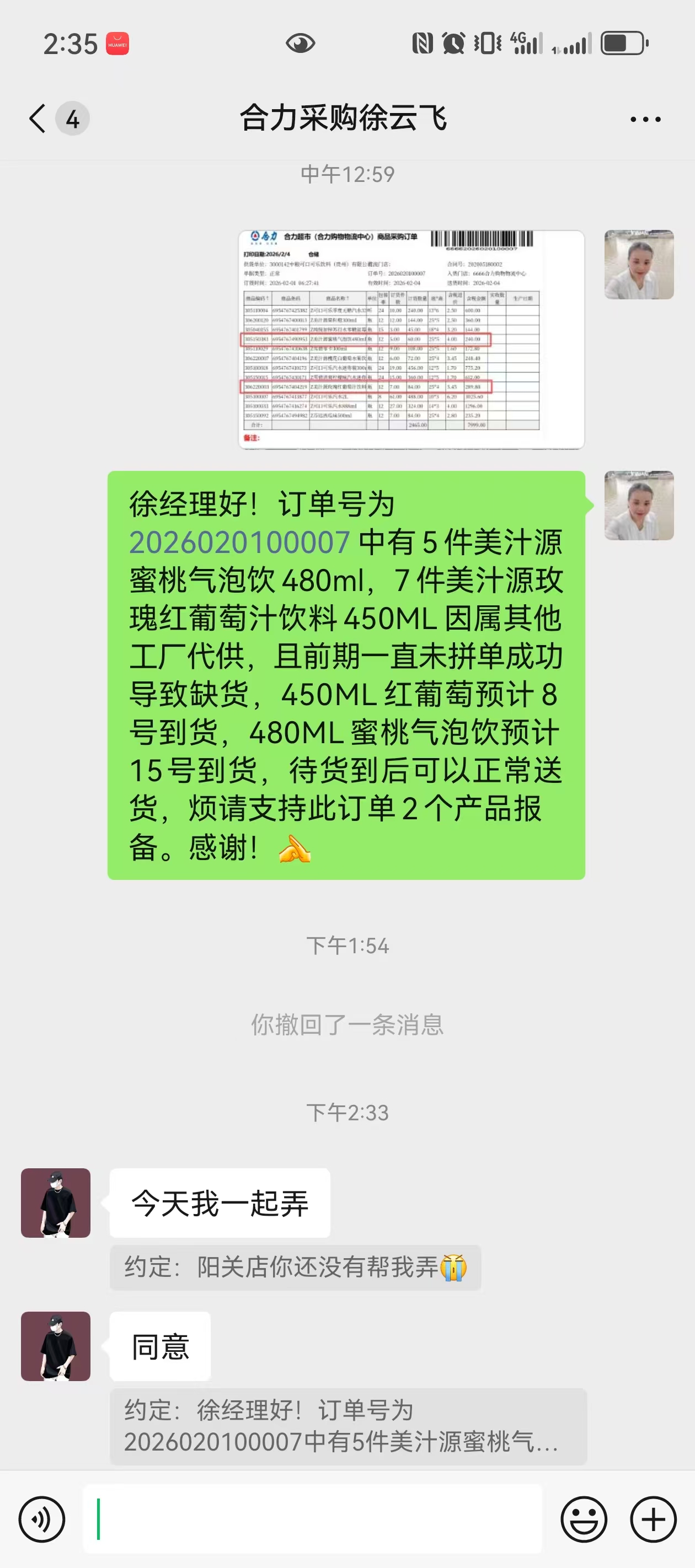Jump to quoted message about 阳关店
This screenshot has height=1568, width=695.
296,1268
